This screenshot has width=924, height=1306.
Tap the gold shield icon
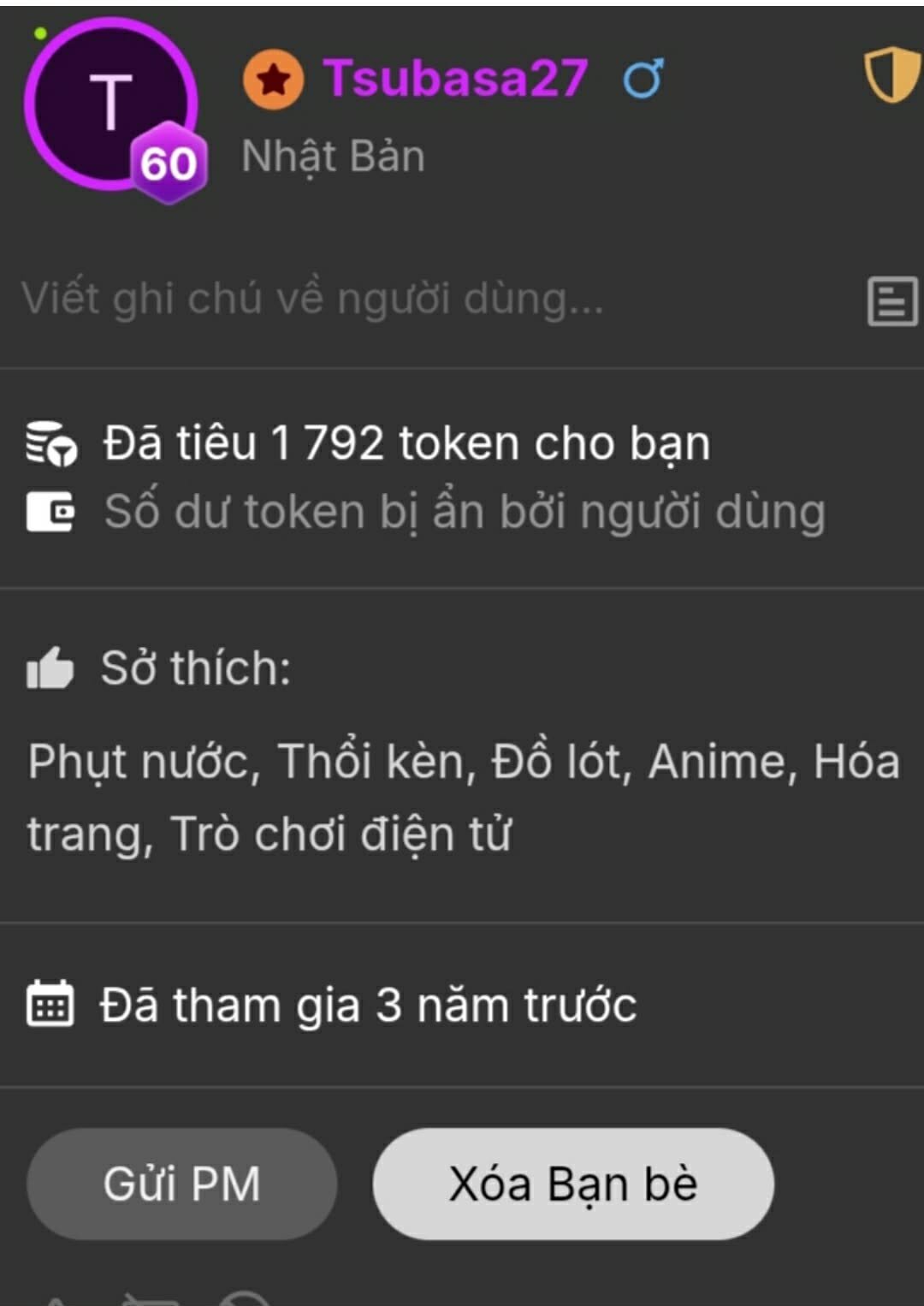(891, 74)
